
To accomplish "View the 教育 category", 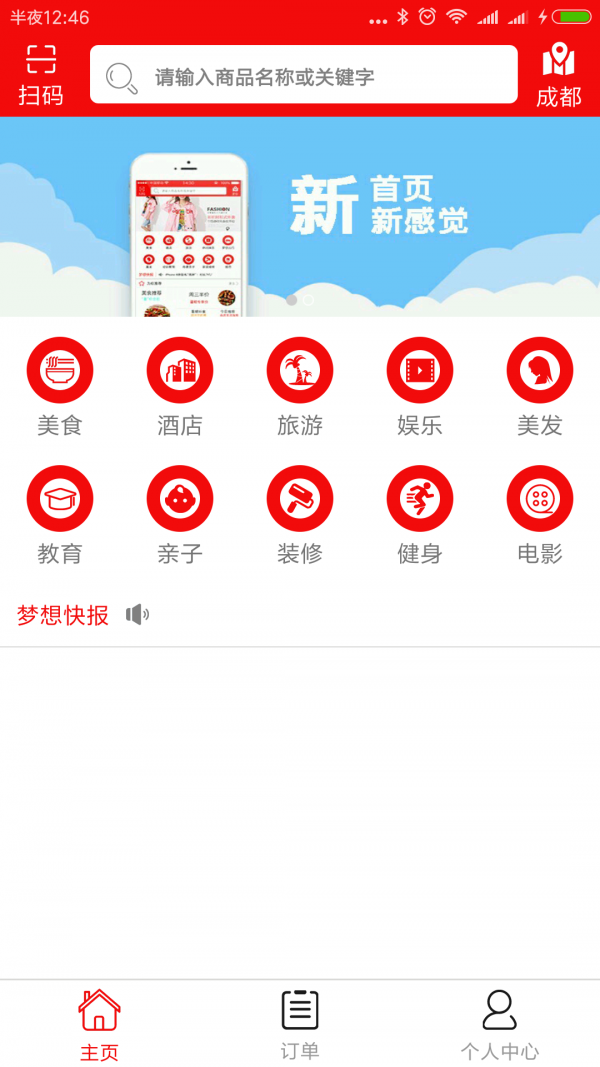I will [x=60, y=514].
